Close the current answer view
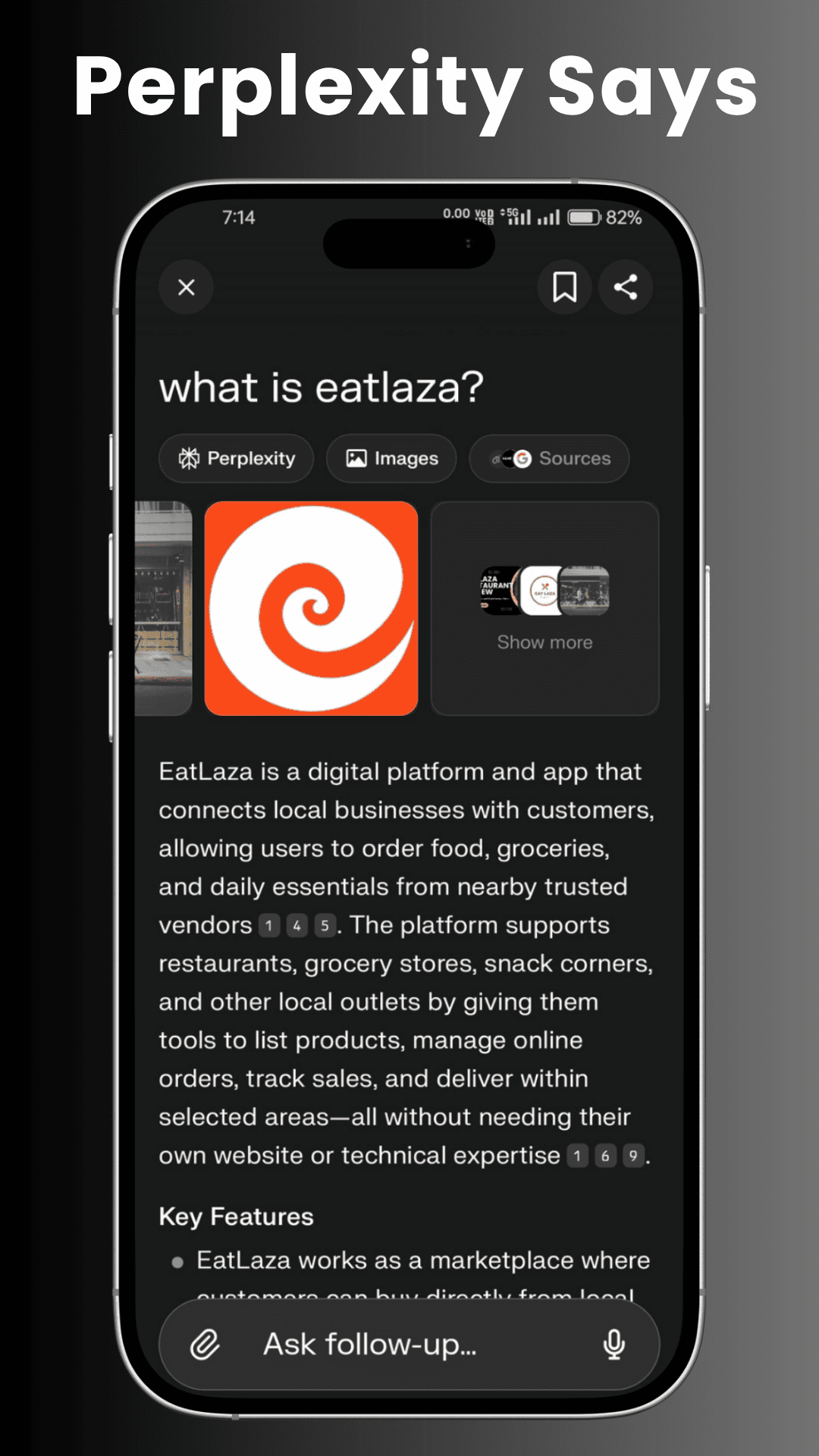Image resolution: width=819 pixels, height=1456 pixels. 186,287
